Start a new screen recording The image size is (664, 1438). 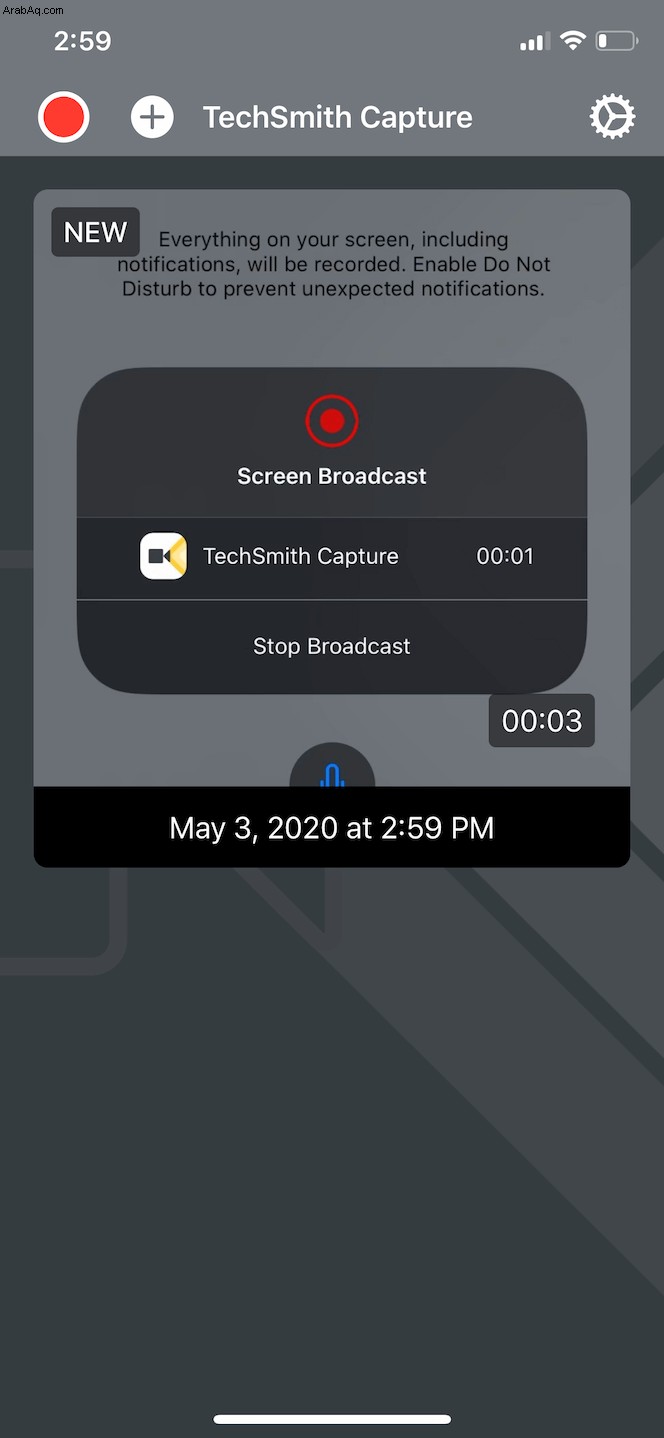(64, 118)
